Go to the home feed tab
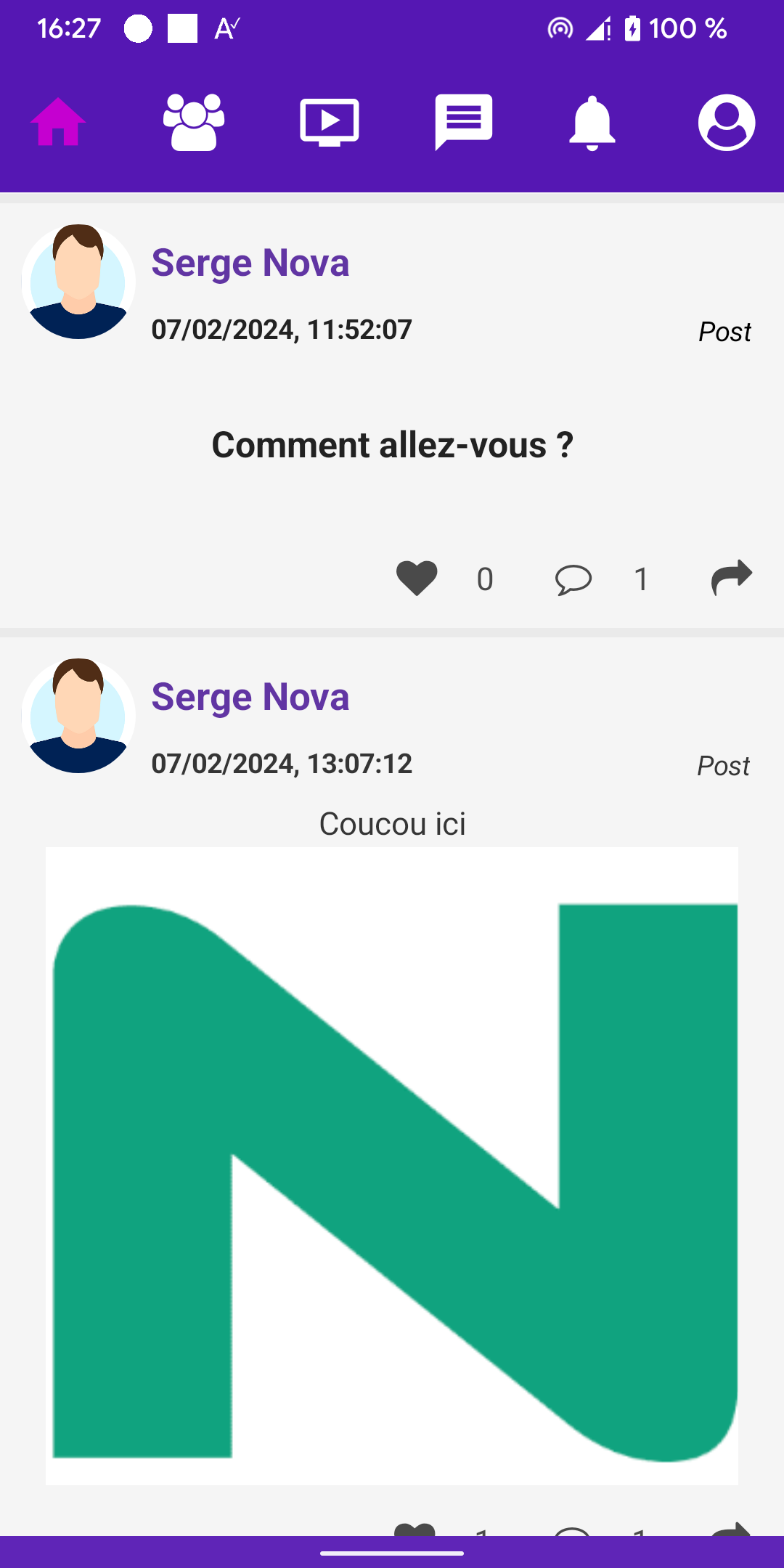Viewport: 784px width, 1568px height. coord(58,122)
